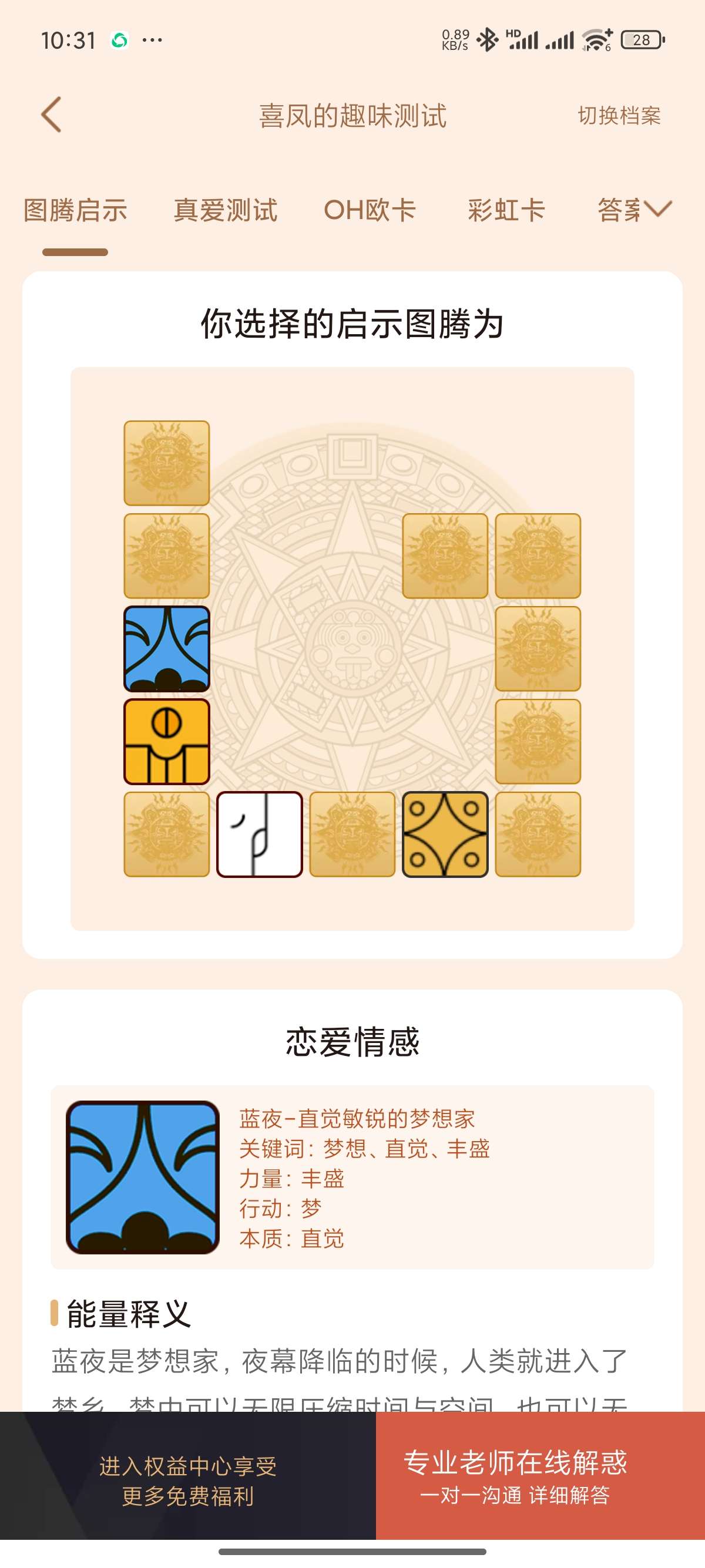The height and width of the screenshot is (1568, 705).
Task: Open the OH欧卡 tab
Action: point(370,211)
